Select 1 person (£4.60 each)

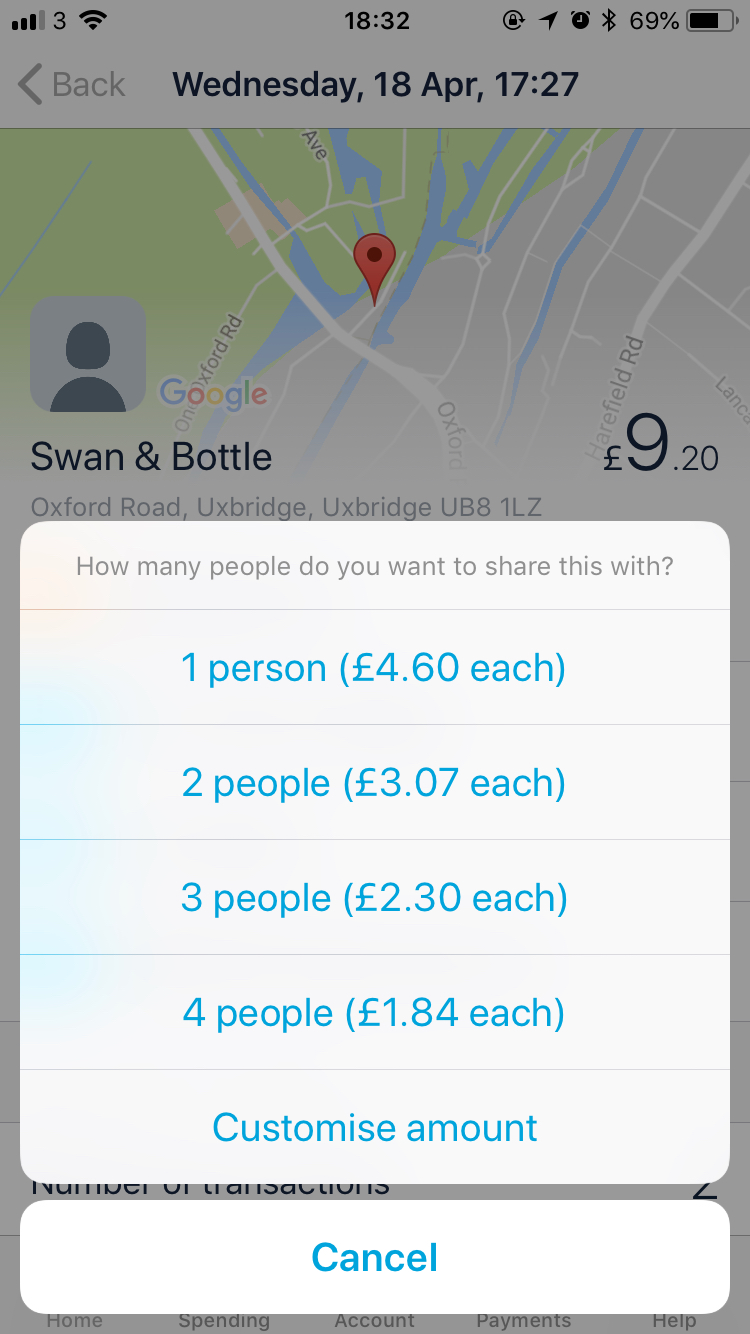(375, 667)
